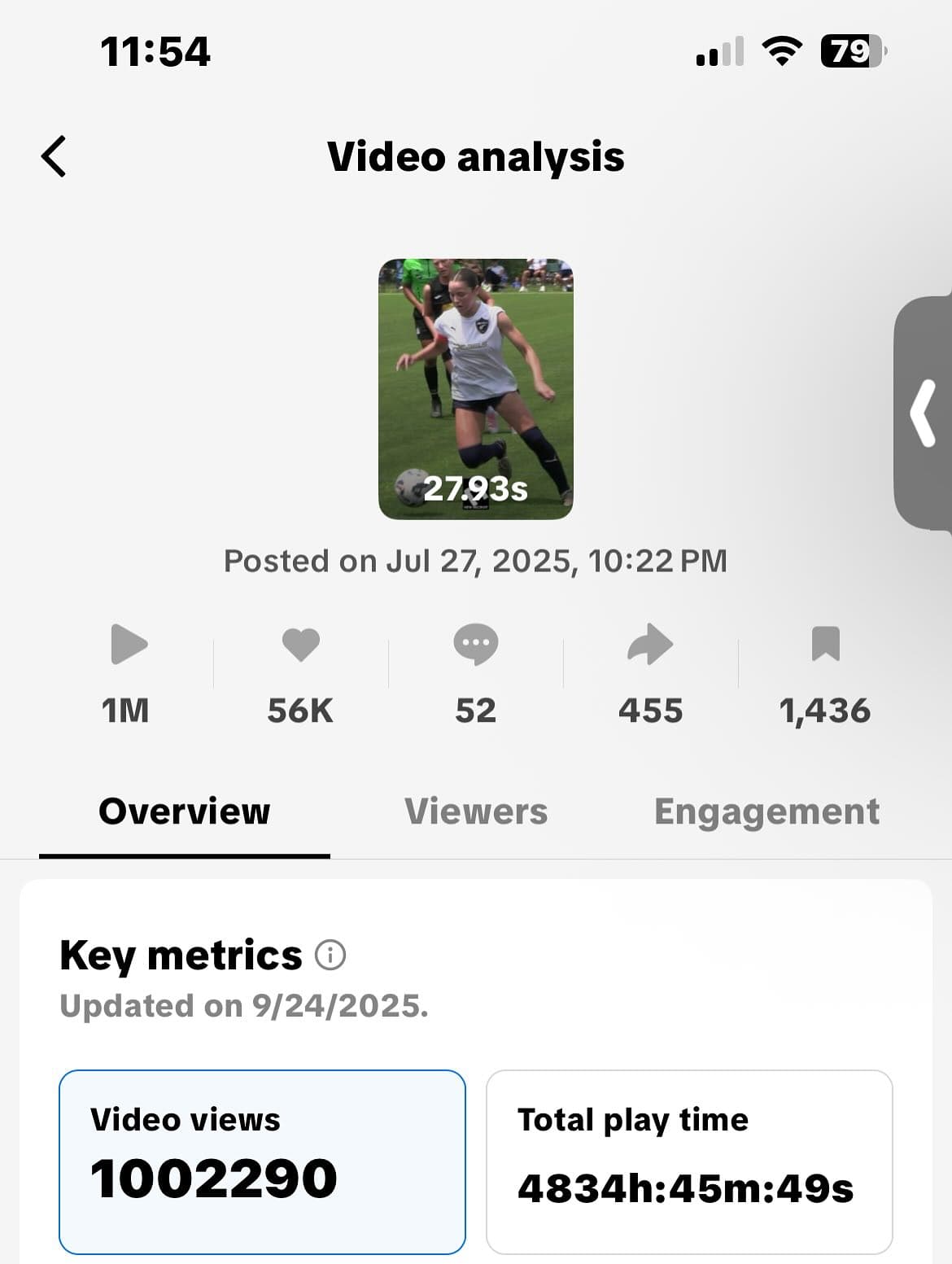Select the Video views metric card

(x=262, y=1161)
